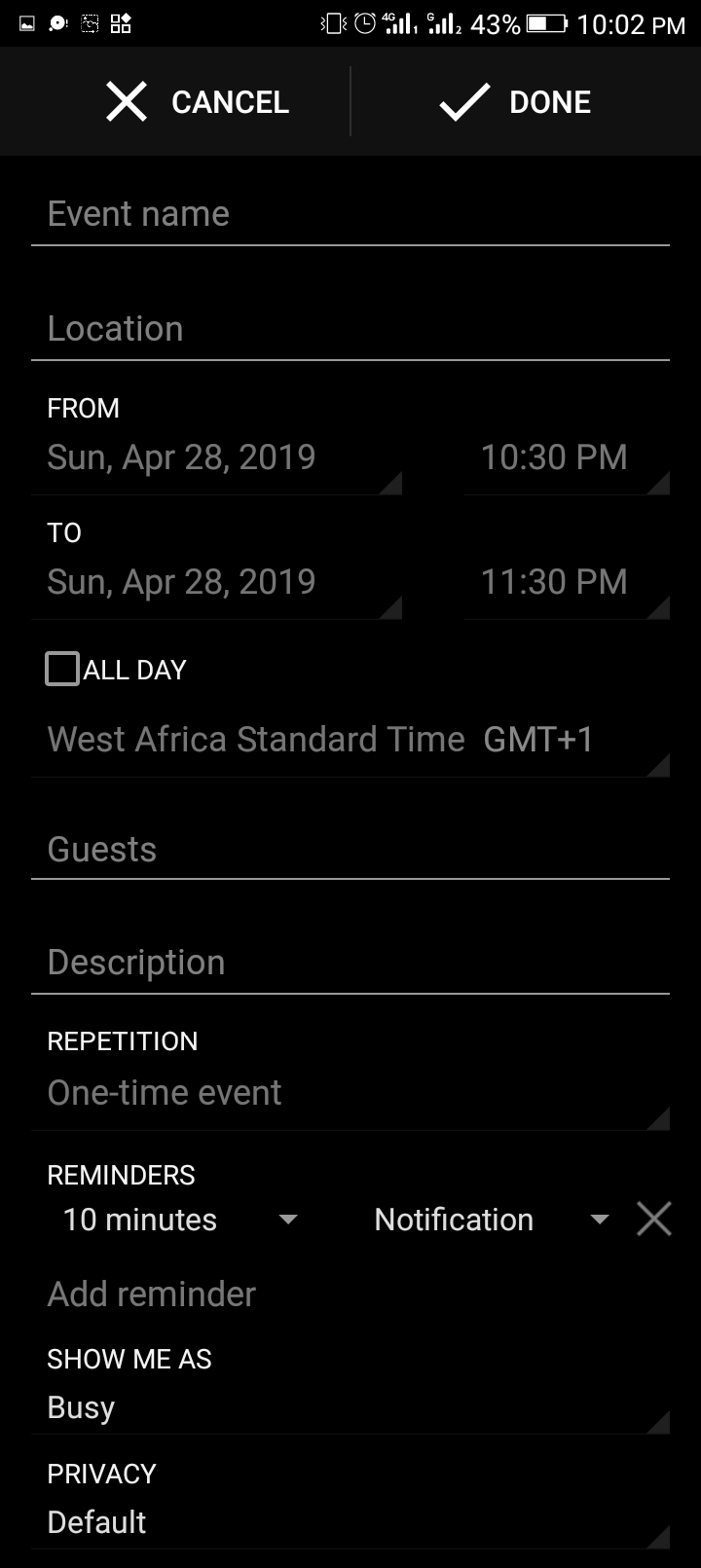Open the Privacy dropdown

tap(350, 1523)
